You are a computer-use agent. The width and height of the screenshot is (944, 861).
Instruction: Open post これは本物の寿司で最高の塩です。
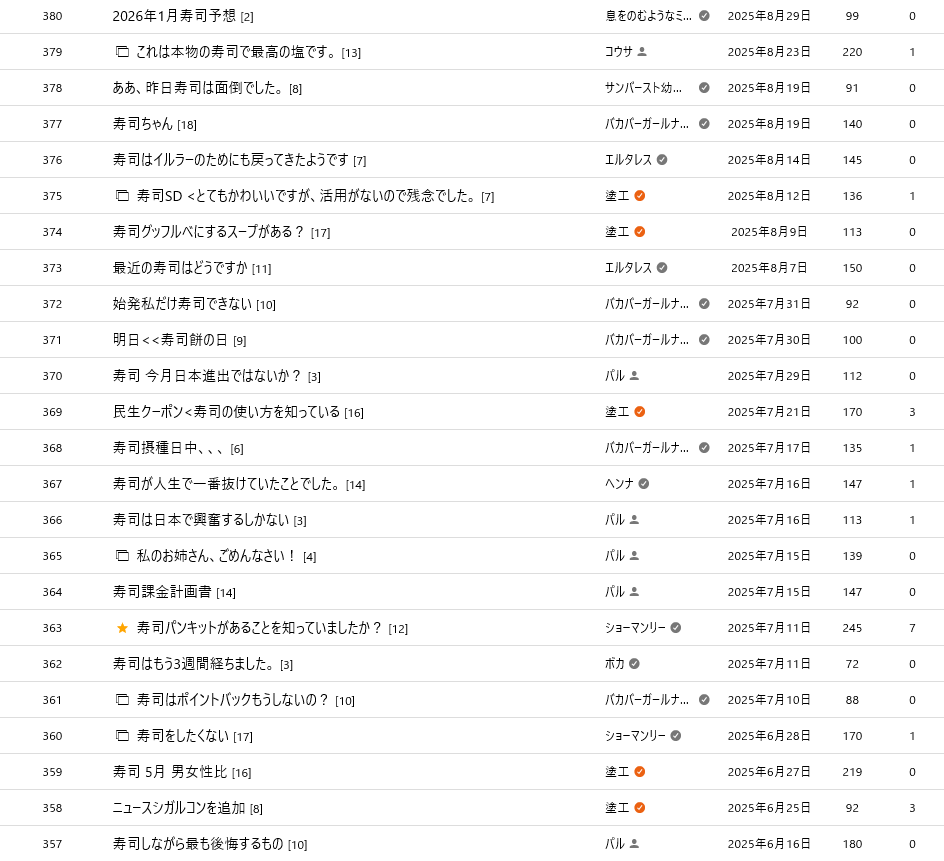[237, 52]
